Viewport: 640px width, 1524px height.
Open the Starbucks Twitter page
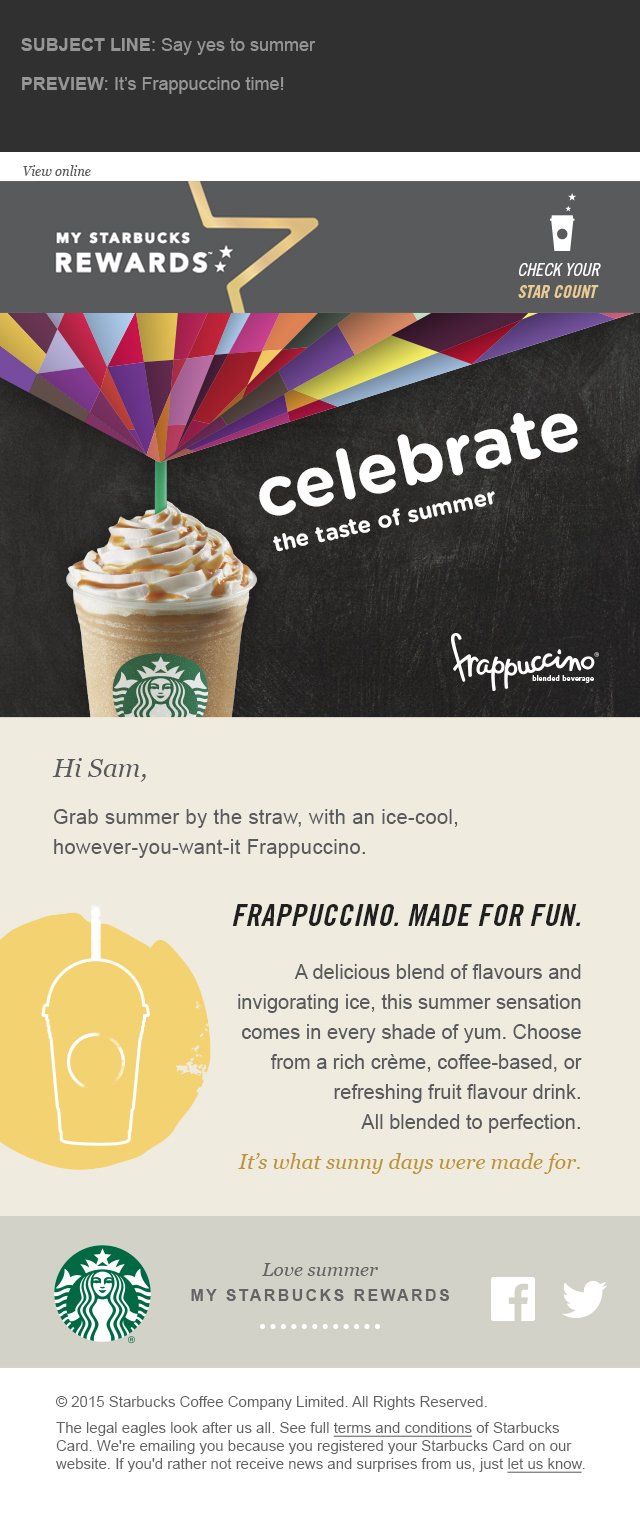coord(584,1299)
